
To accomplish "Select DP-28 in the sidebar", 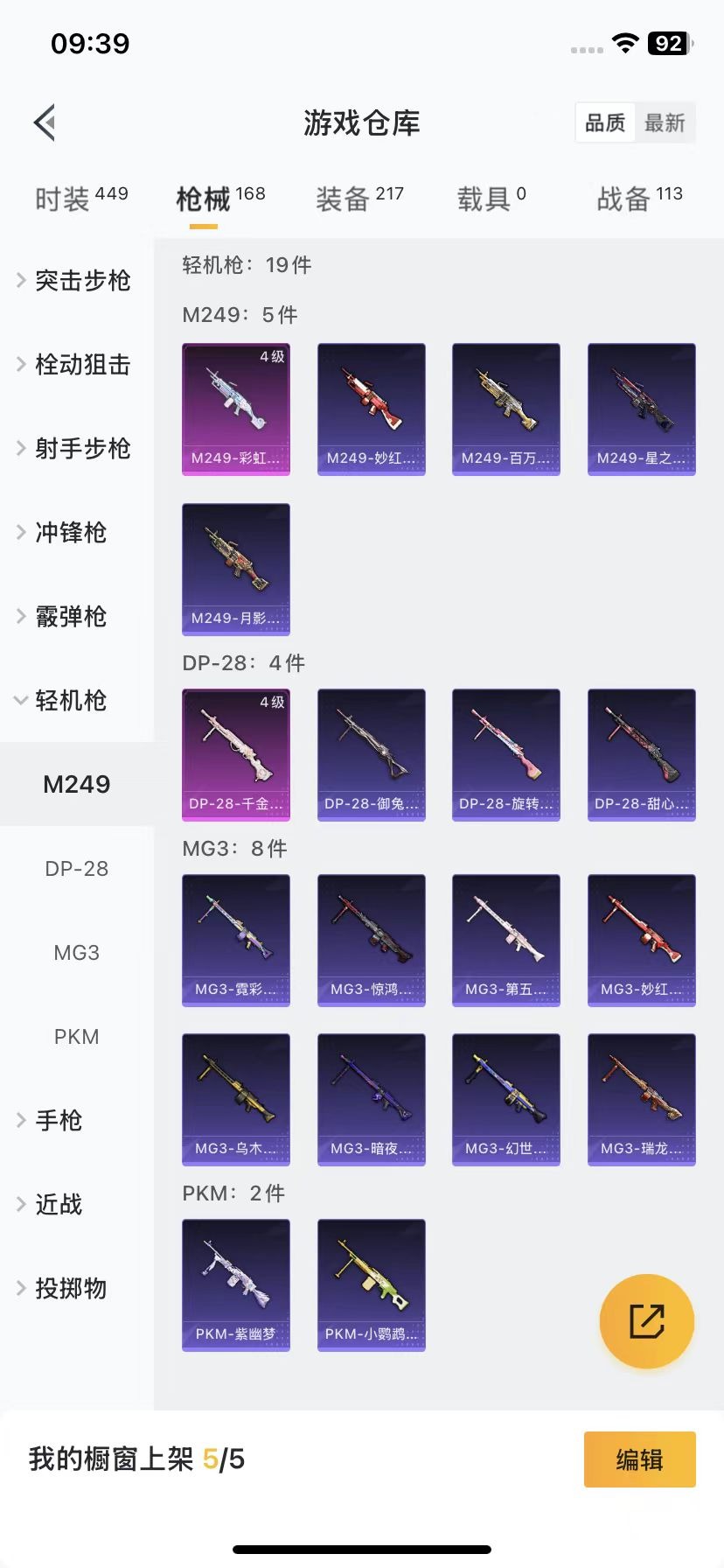I will pos(77,869).
